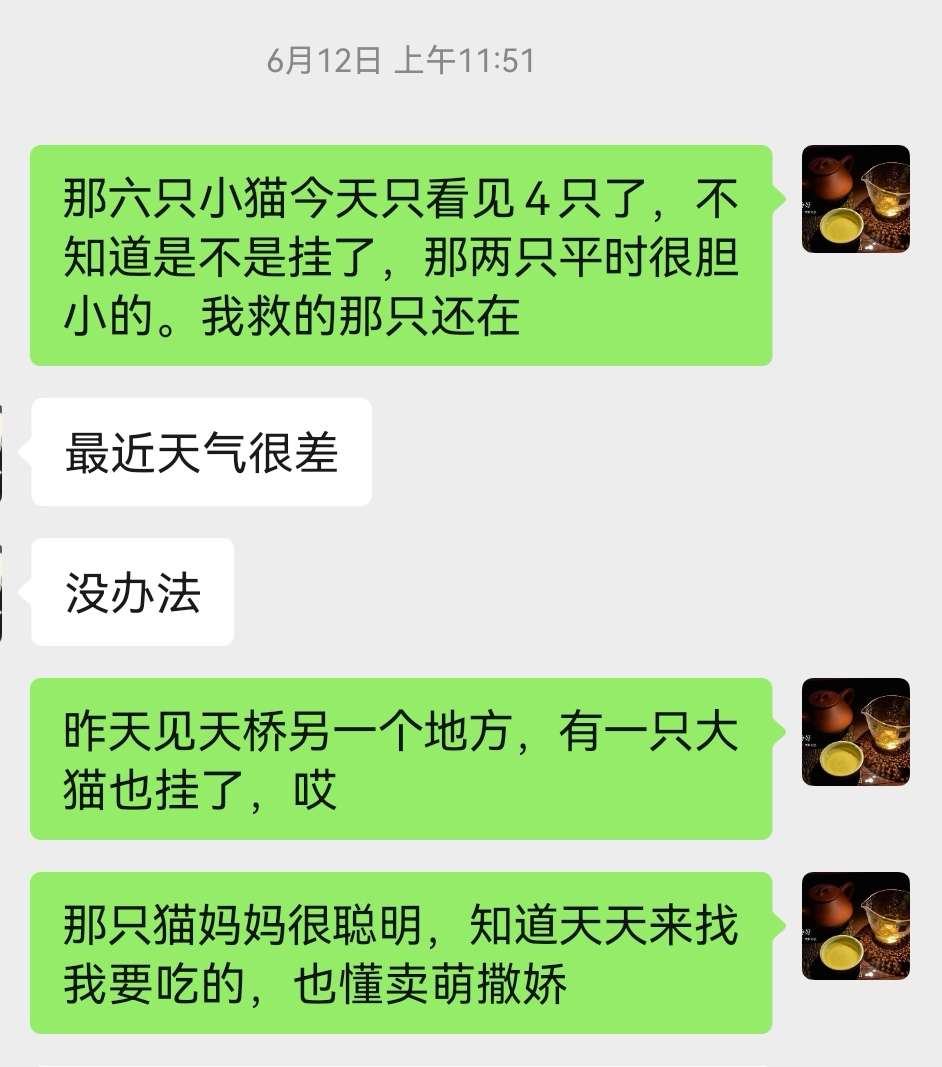Open sender's avatar beside the 那六只小猫 message
This screenshot has width=942, height=1067.
coord(856,199)
